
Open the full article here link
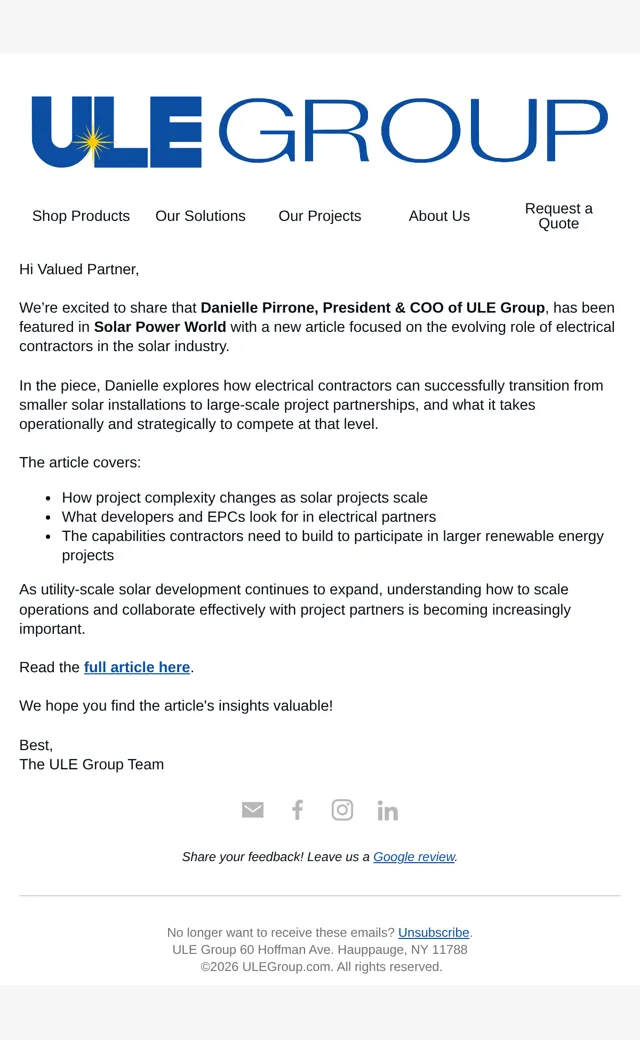[137, 667]
